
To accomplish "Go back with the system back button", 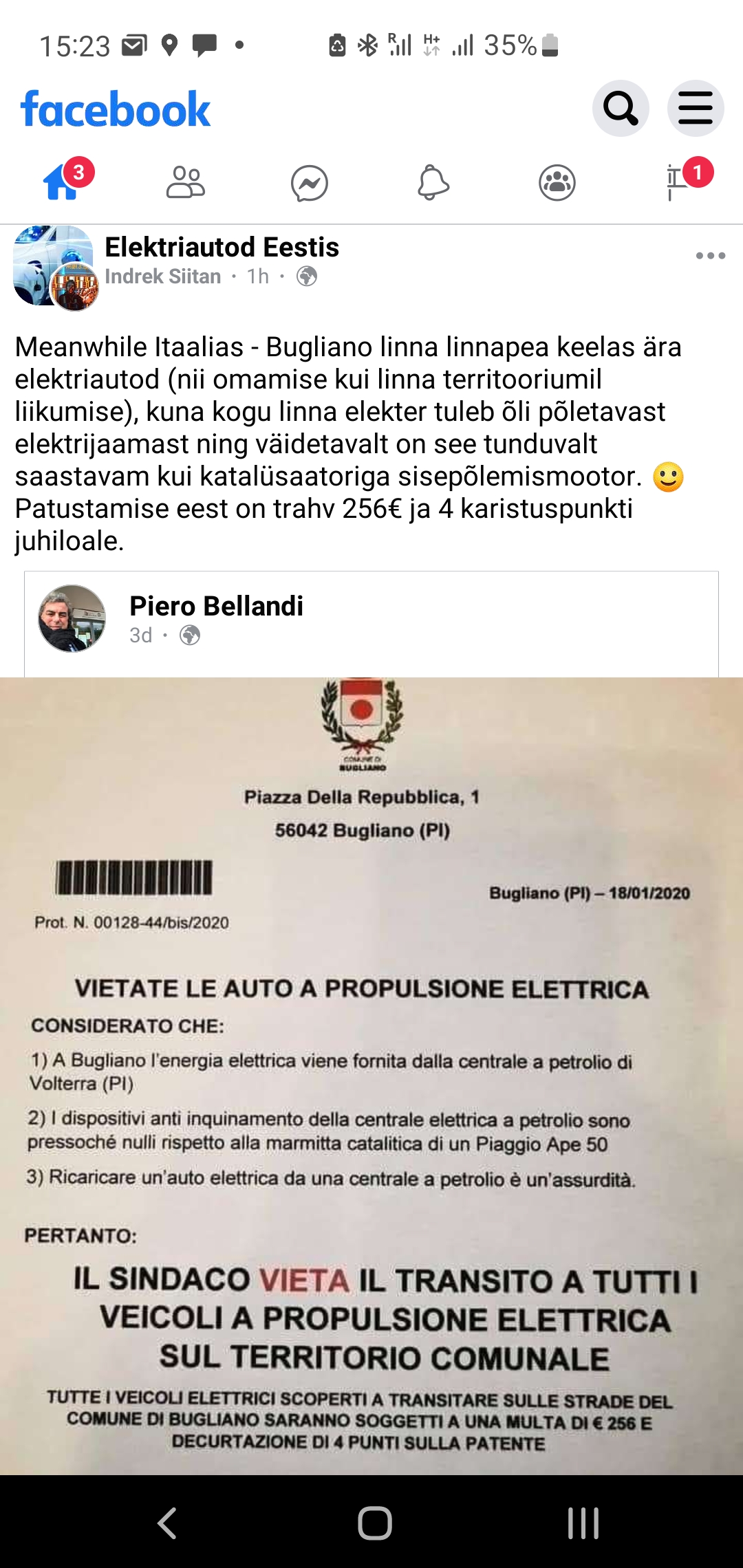I will 167,1523.
